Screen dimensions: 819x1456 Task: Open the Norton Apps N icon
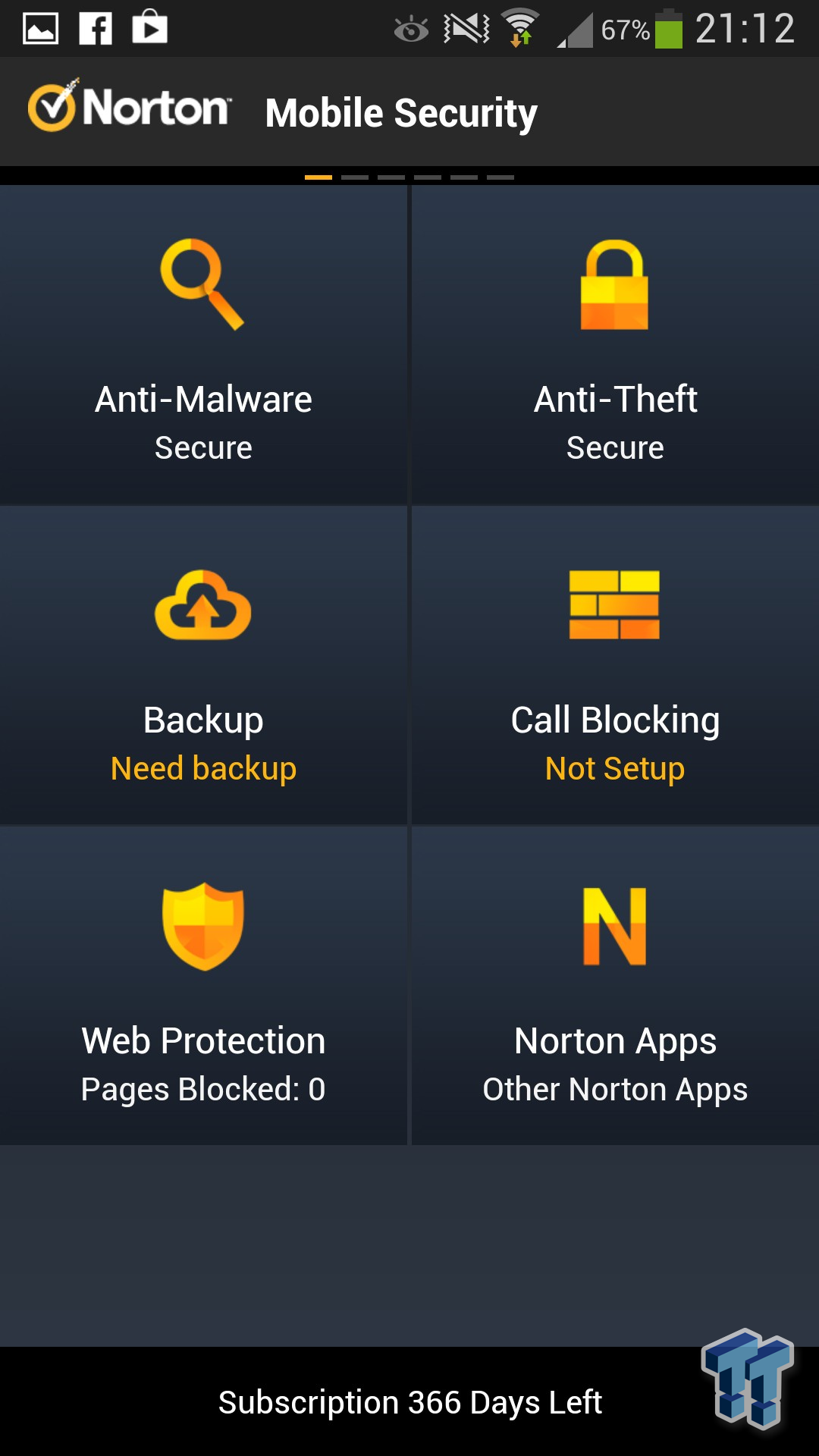click(x=614, y=927)
